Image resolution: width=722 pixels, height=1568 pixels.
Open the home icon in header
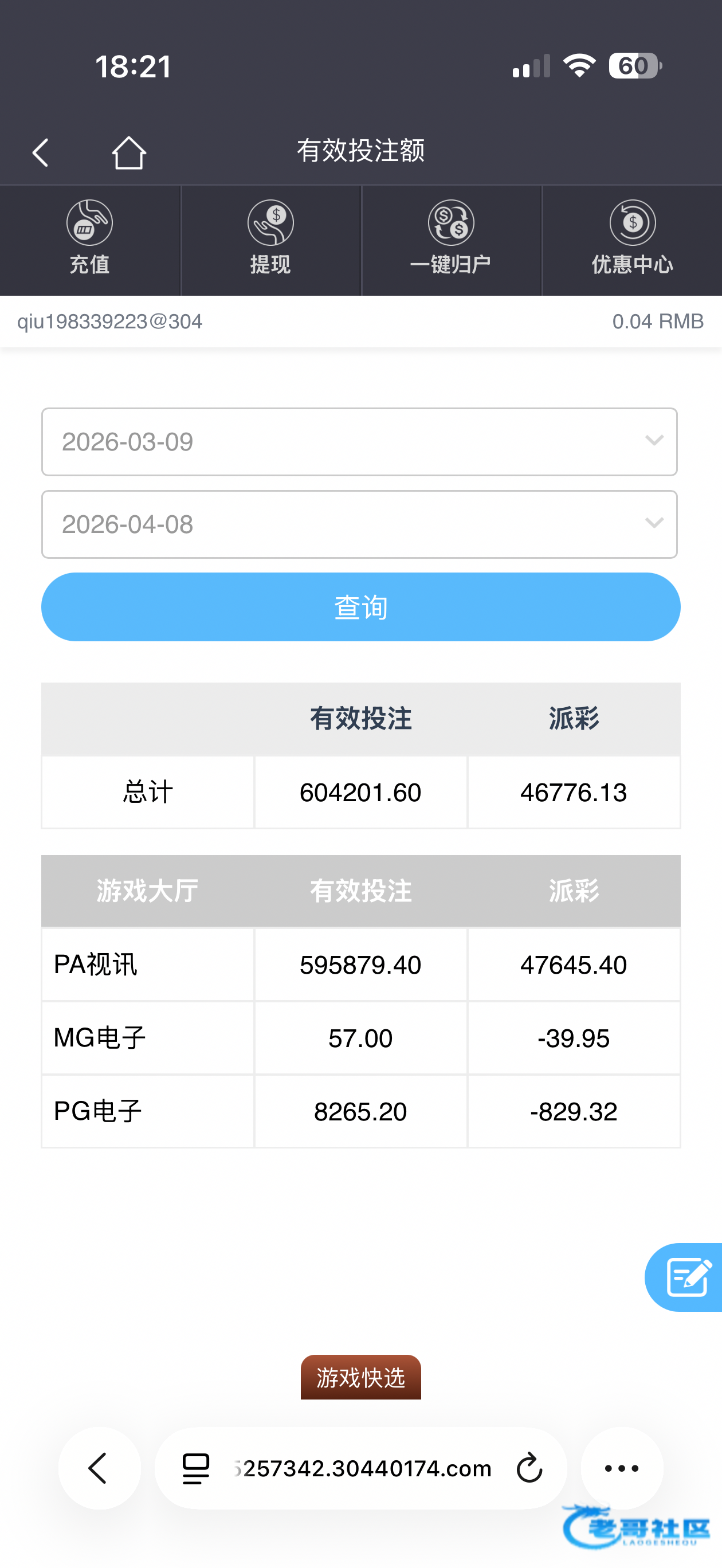pos(128,151)
